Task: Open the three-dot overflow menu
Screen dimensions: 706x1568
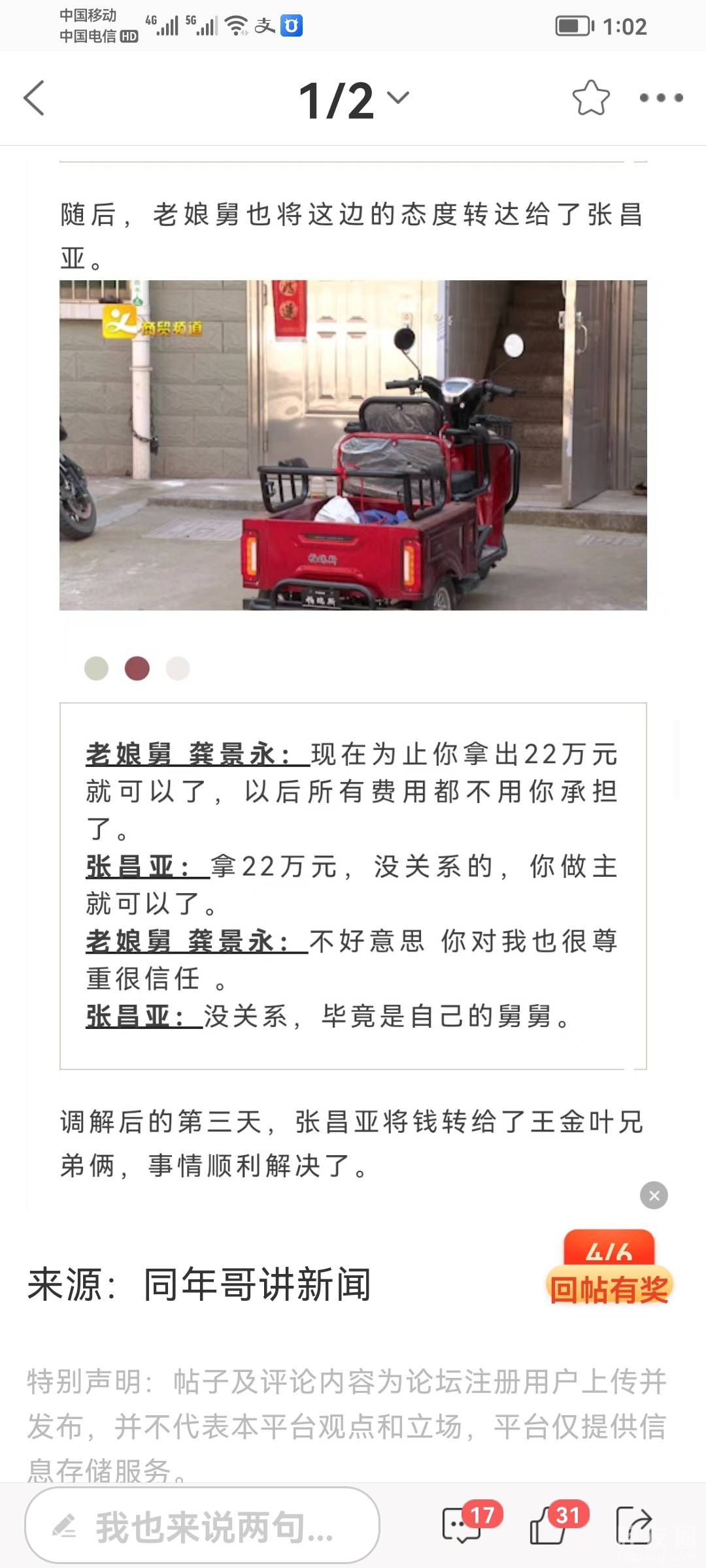Action: click(x=661, y=98)
